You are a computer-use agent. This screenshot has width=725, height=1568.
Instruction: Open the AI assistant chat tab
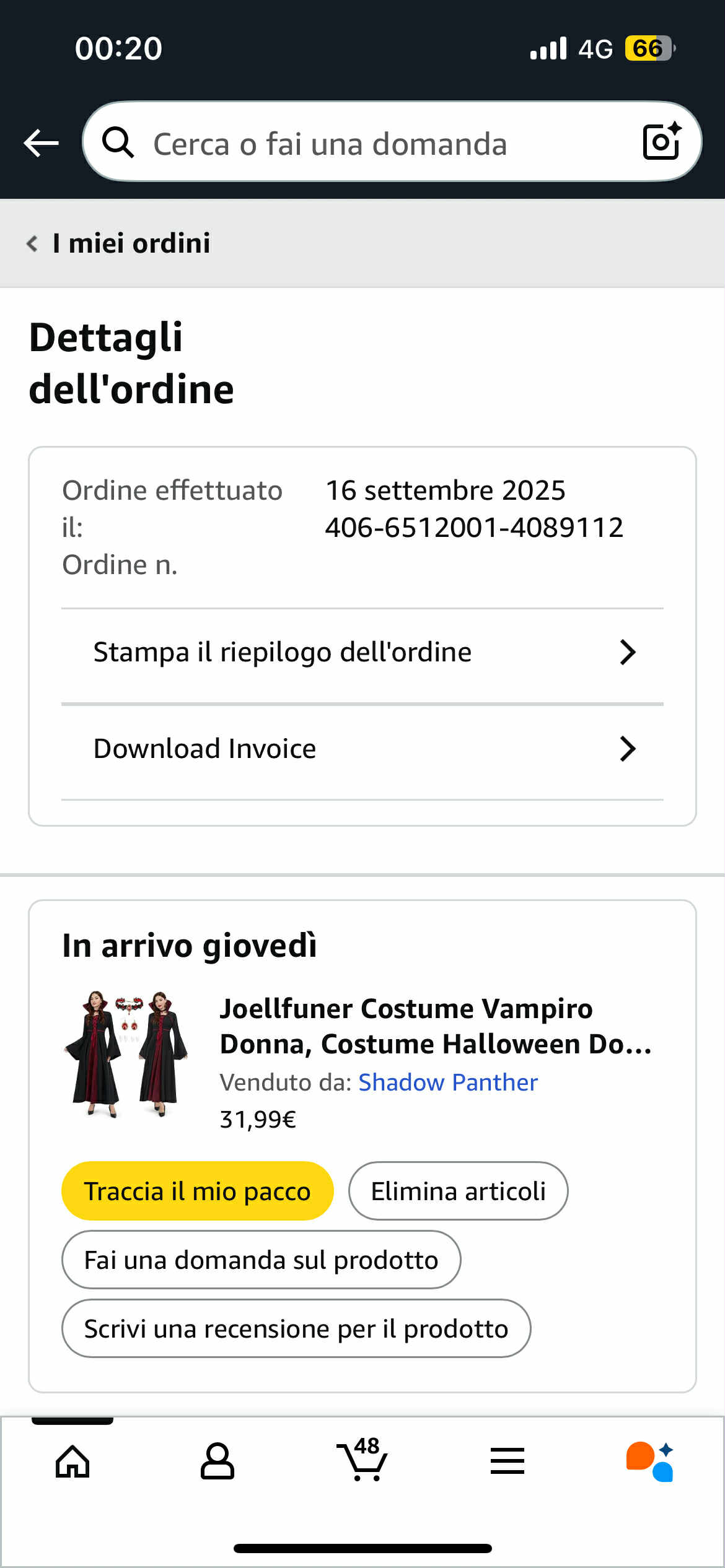[x=649, y=1462]
